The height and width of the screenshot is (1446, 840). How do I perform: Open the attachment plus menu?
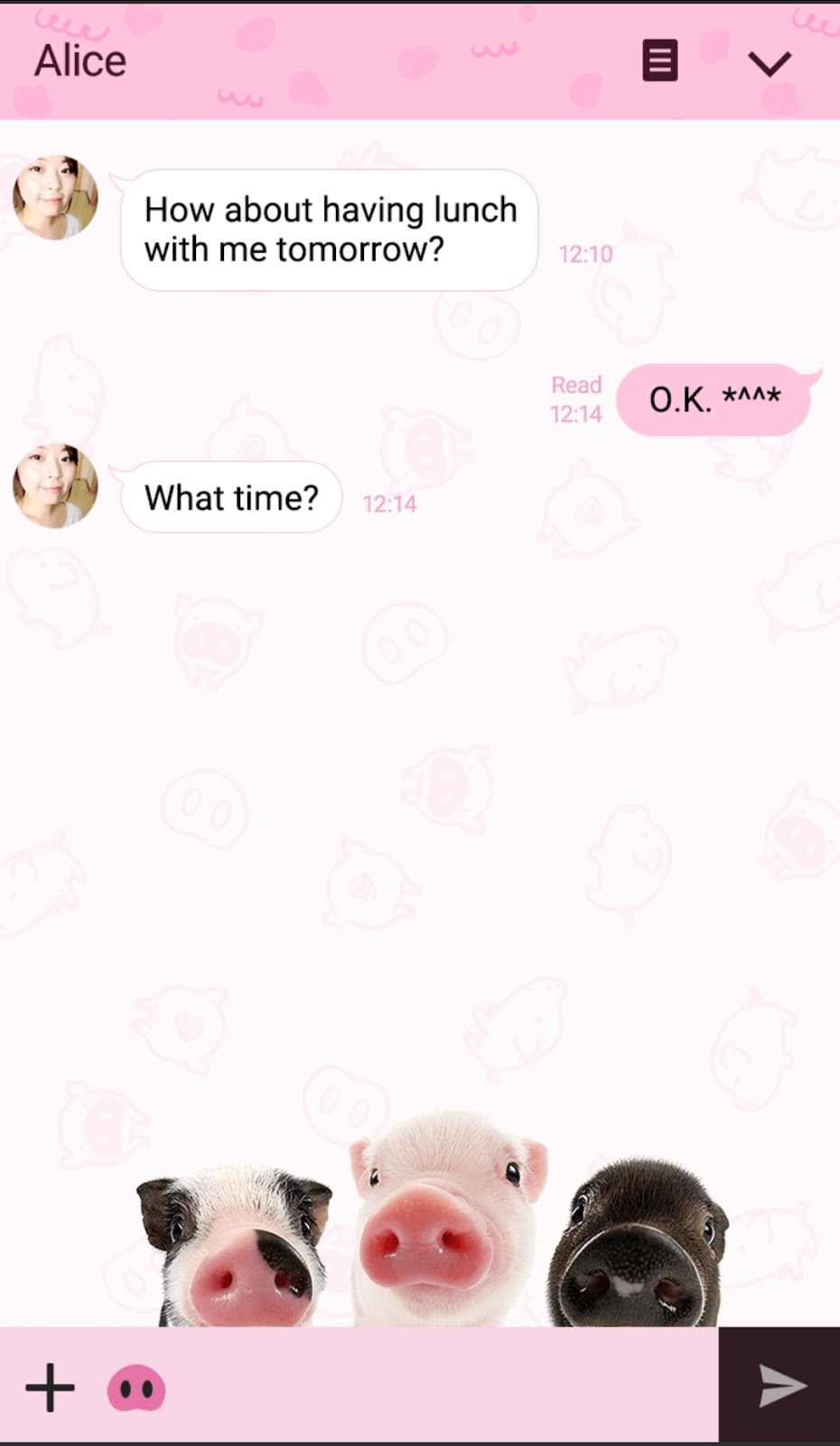pos(50,1387)
